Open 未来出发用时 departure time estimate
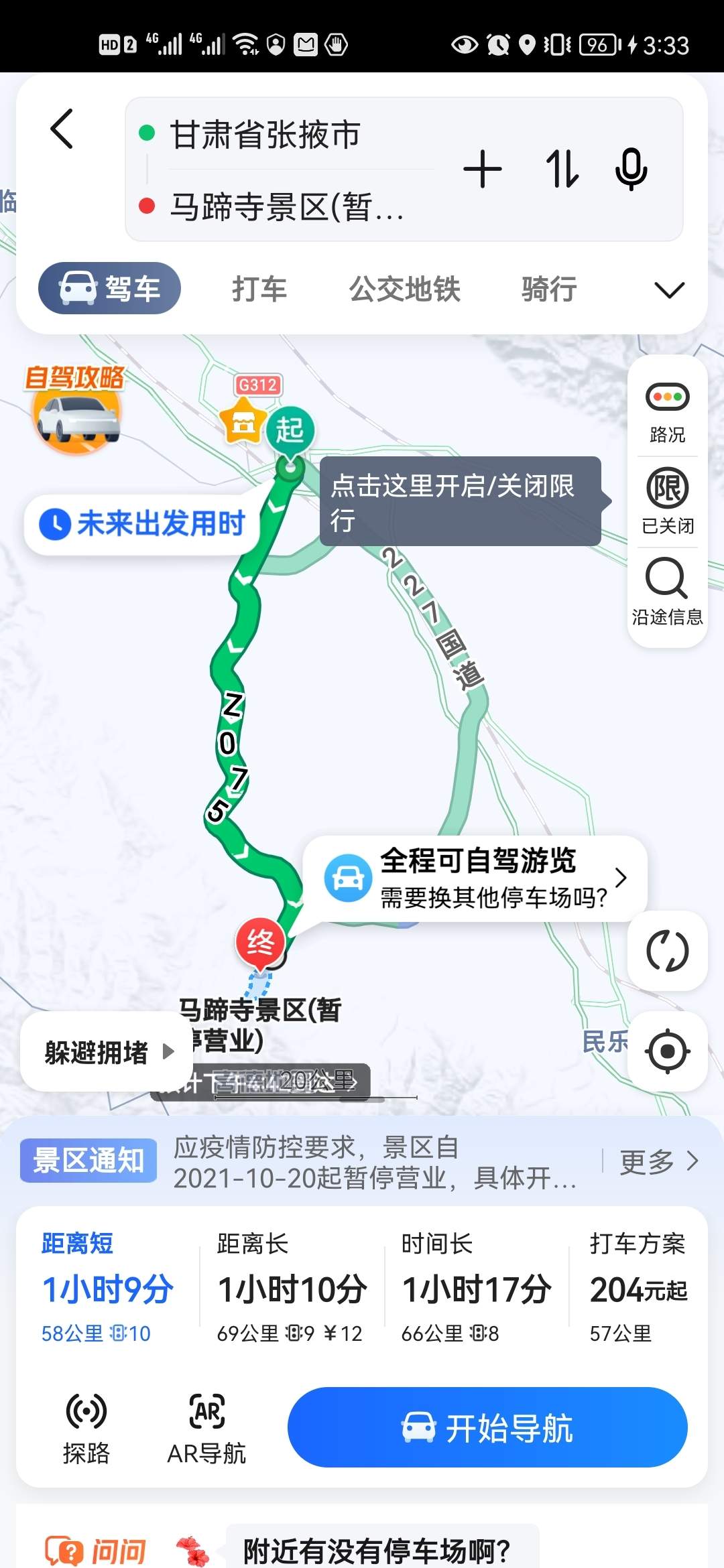Image resolution: width=724 pixels, height=1568 pixels. (142, 524)
